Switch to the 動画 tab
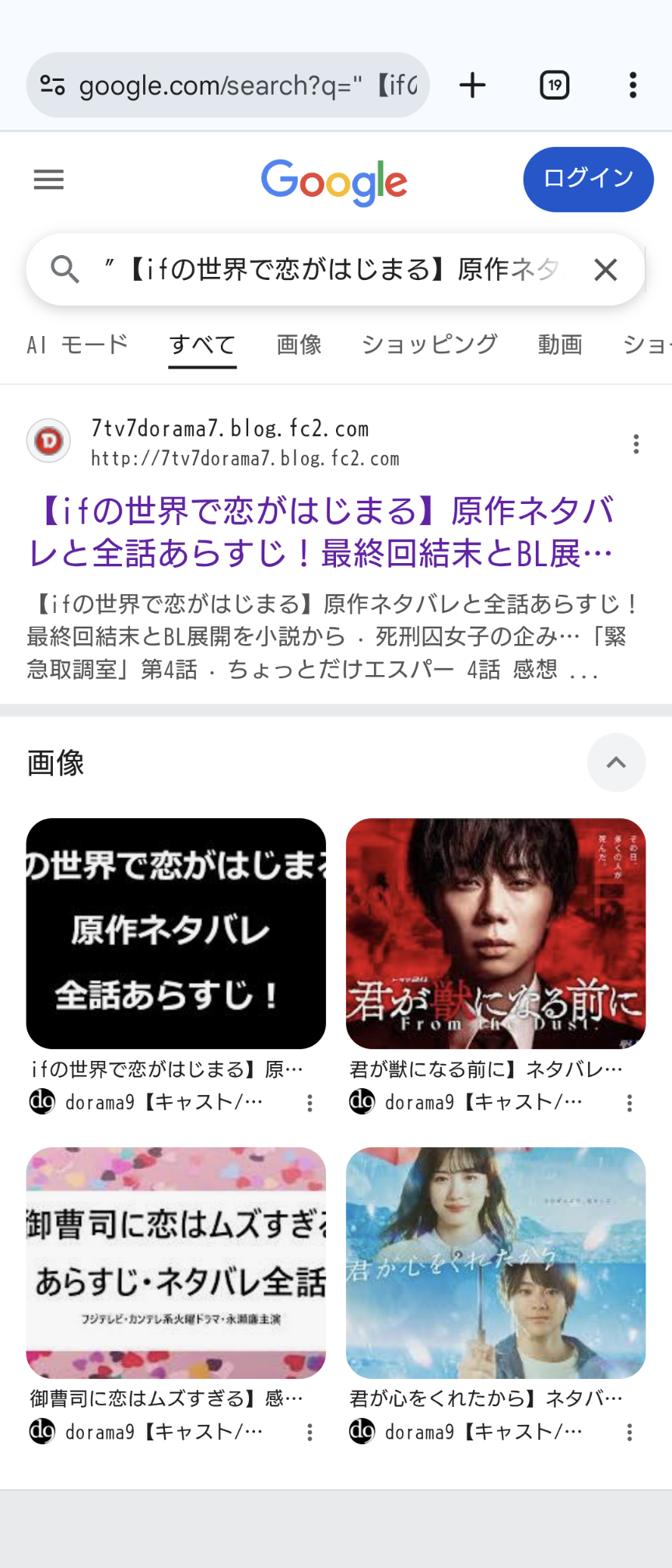Image resolution: width=672 pixels, height=1568 pixels. 560,345
